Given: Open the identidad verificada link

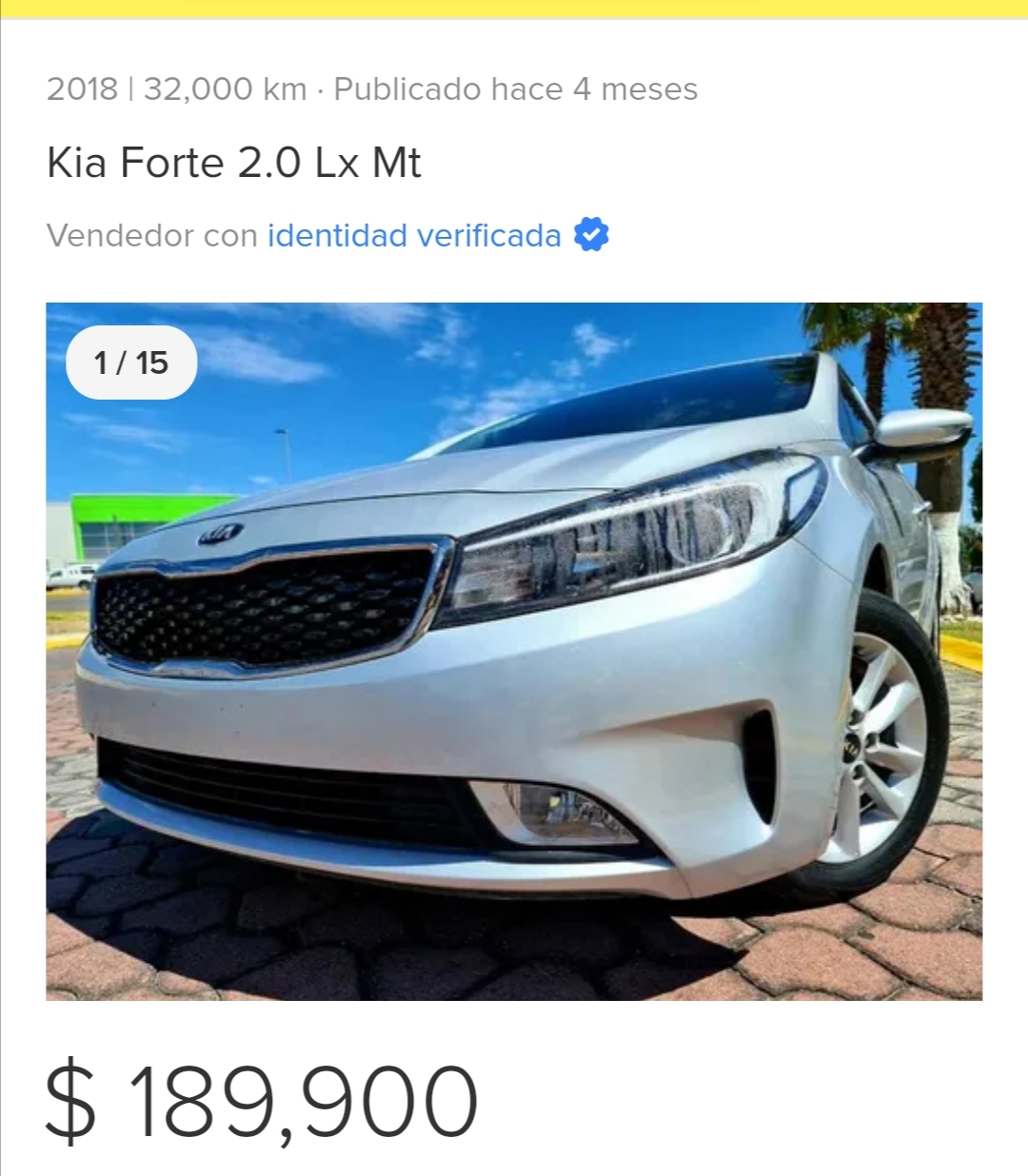Looking at the screenshot, I should [414, 235].
